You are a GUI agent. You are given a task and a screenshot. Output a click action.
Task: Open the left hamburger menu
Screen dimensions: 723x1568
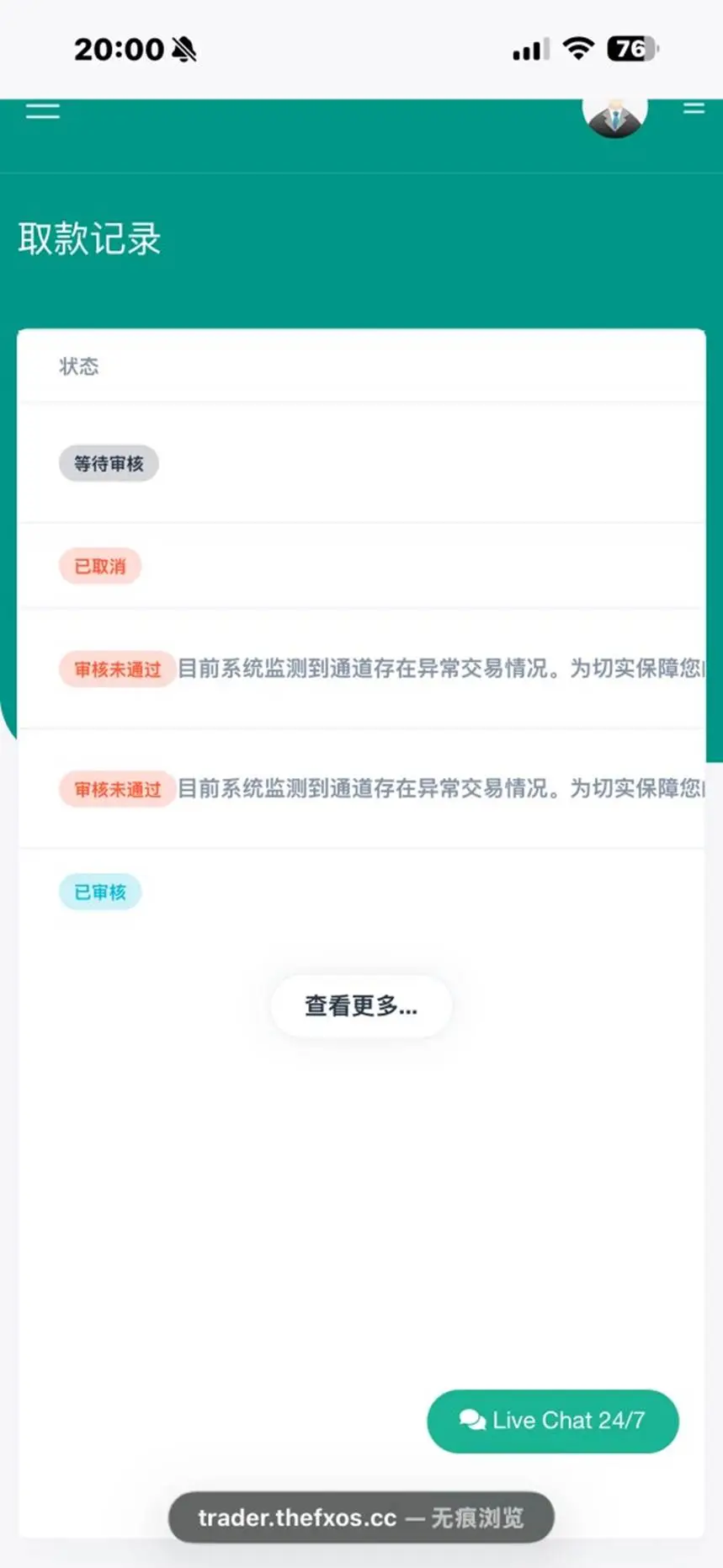tap(42, 110)
